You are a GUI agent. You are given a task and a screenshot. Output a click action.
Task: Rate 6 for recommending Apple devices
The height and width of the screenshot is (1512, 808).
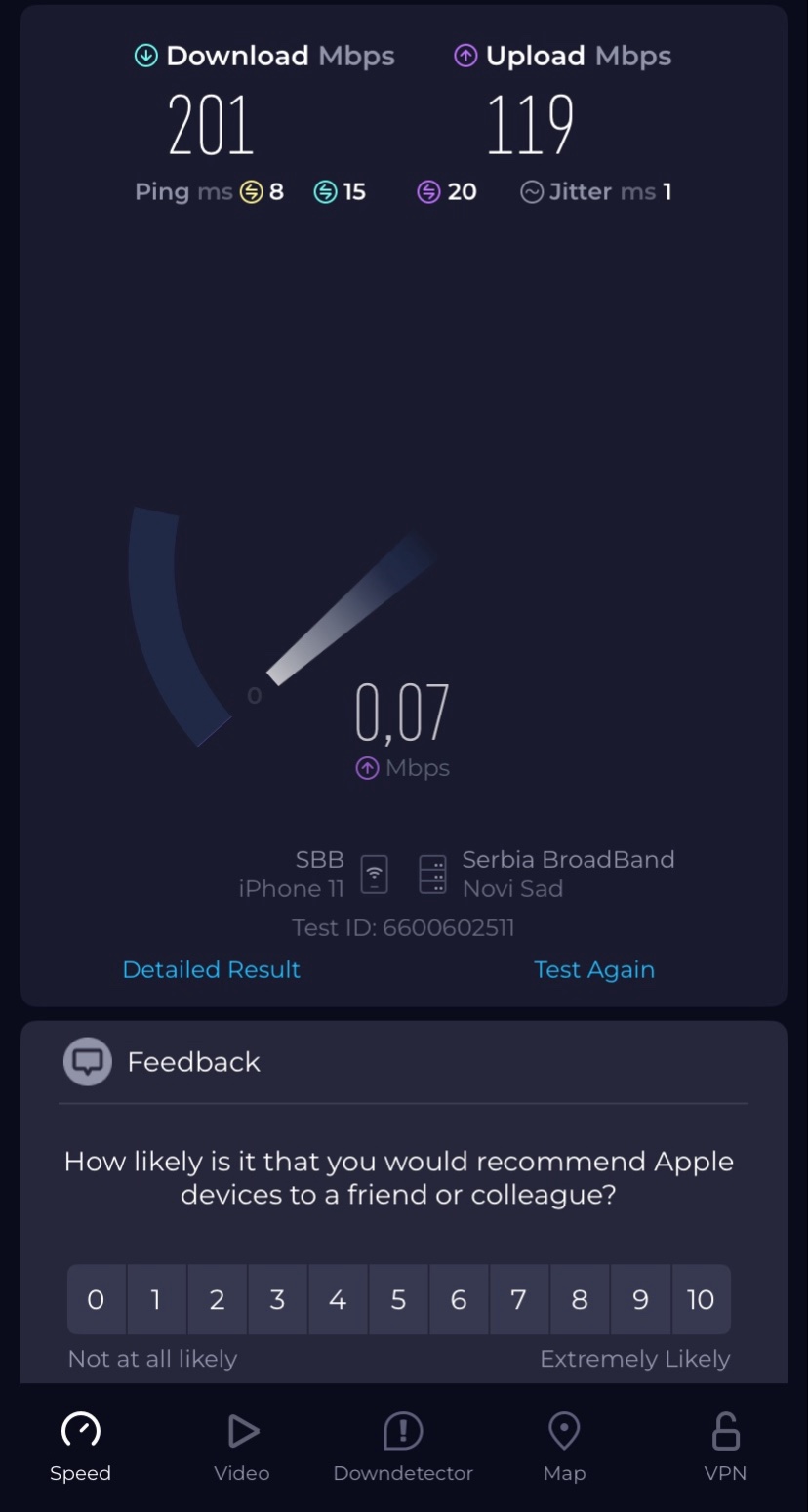[459, 1299]
